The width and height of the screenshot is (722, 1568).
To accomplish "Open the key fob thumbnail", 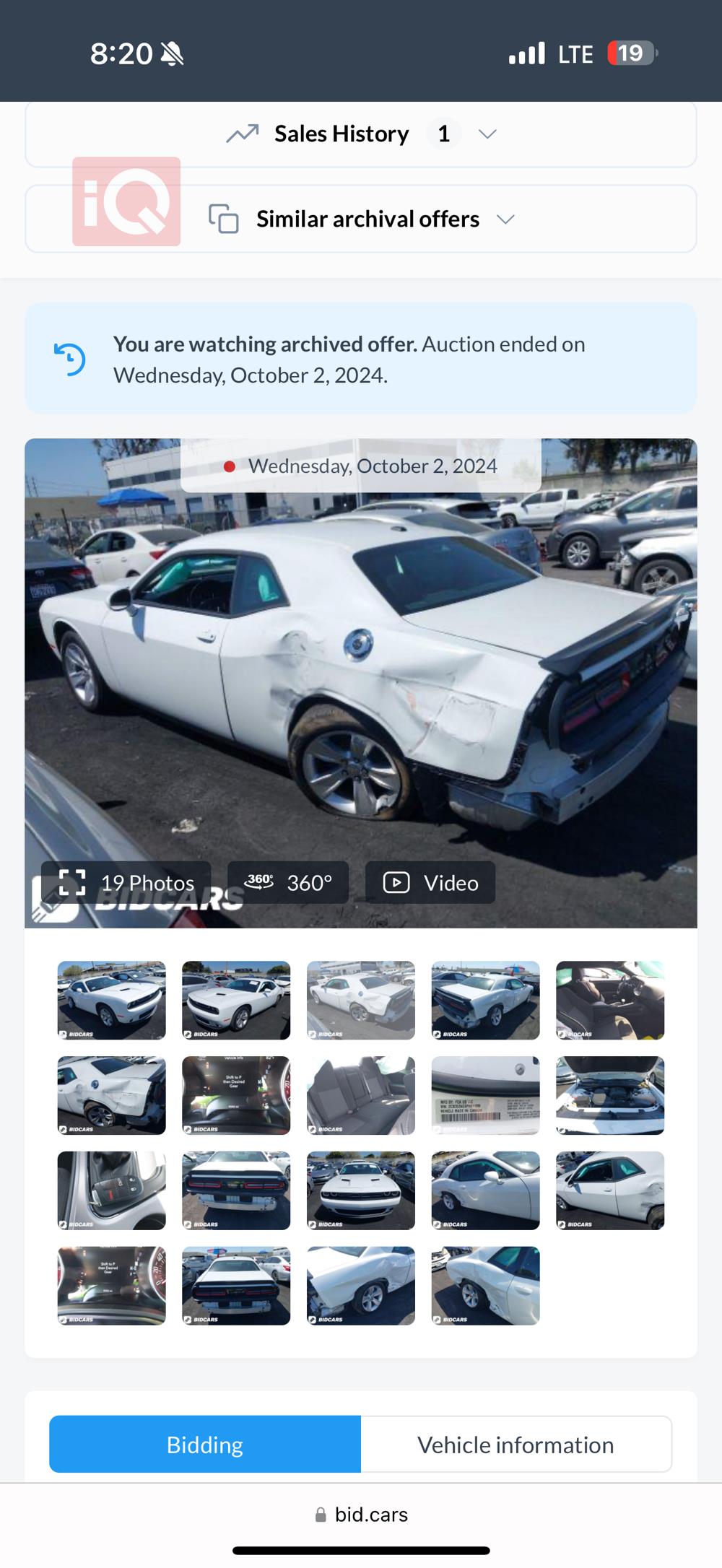I will coord(112,1190).
